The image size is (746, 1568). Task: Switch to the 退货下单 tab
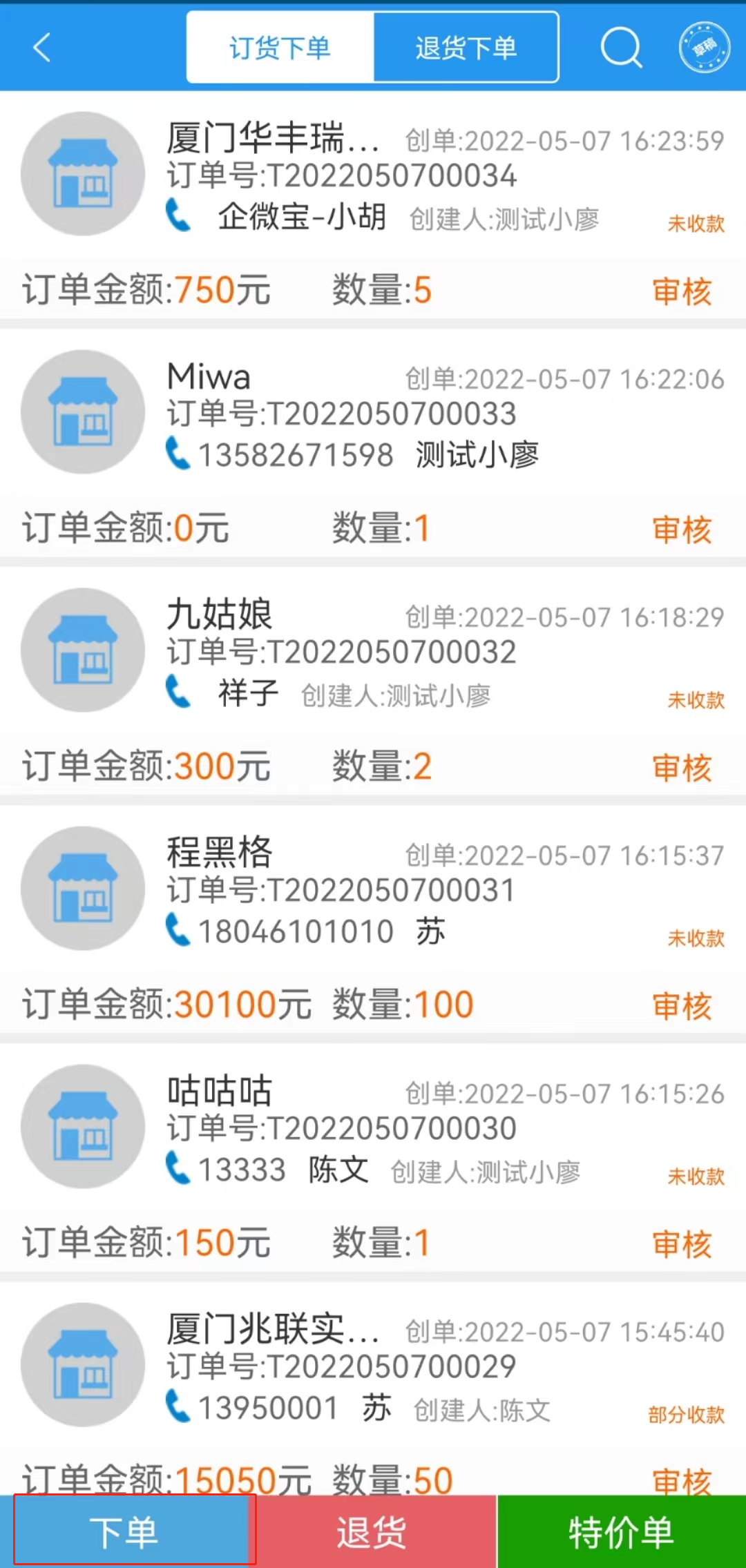(x=466, y=48)
